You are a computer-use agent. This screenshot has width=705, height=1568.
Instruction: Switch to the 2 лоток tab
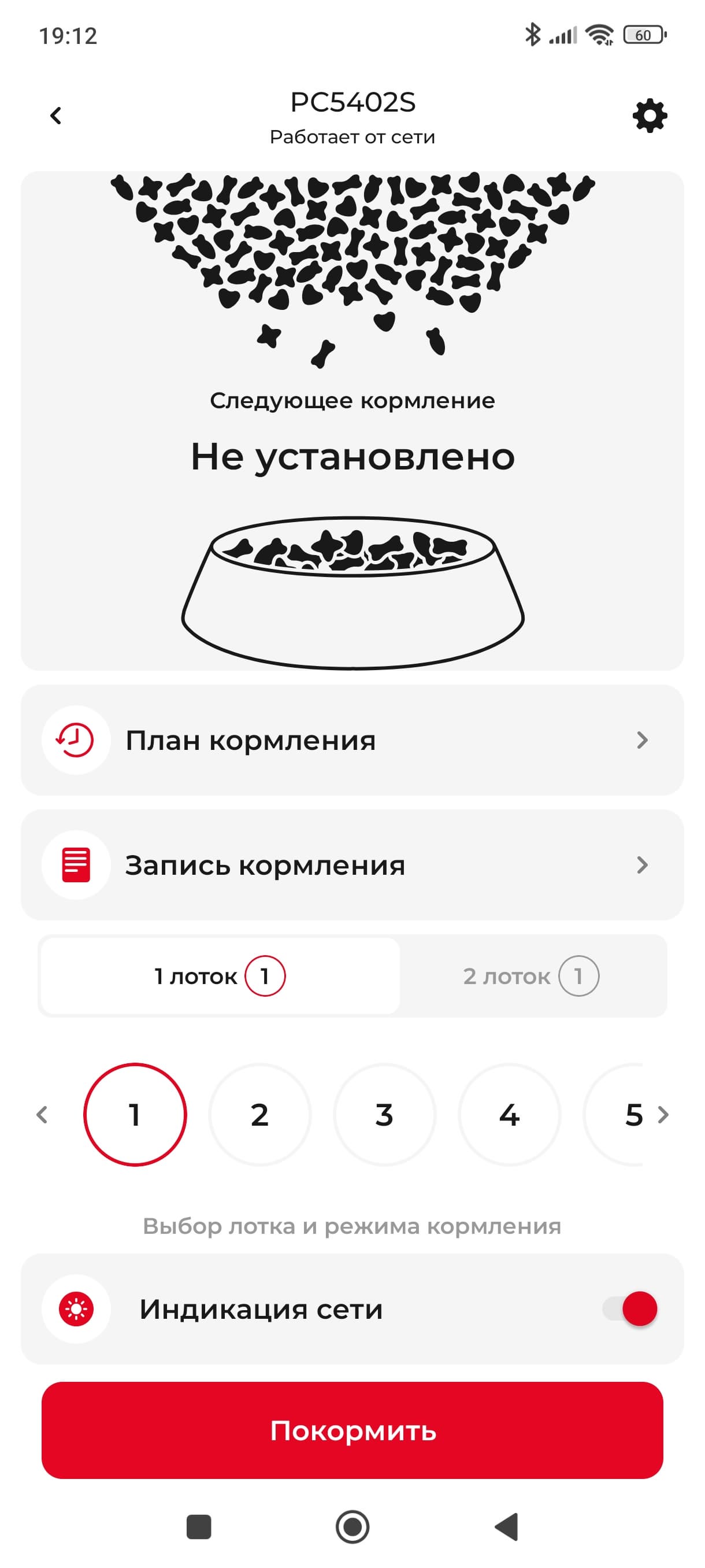coord(531,977)
